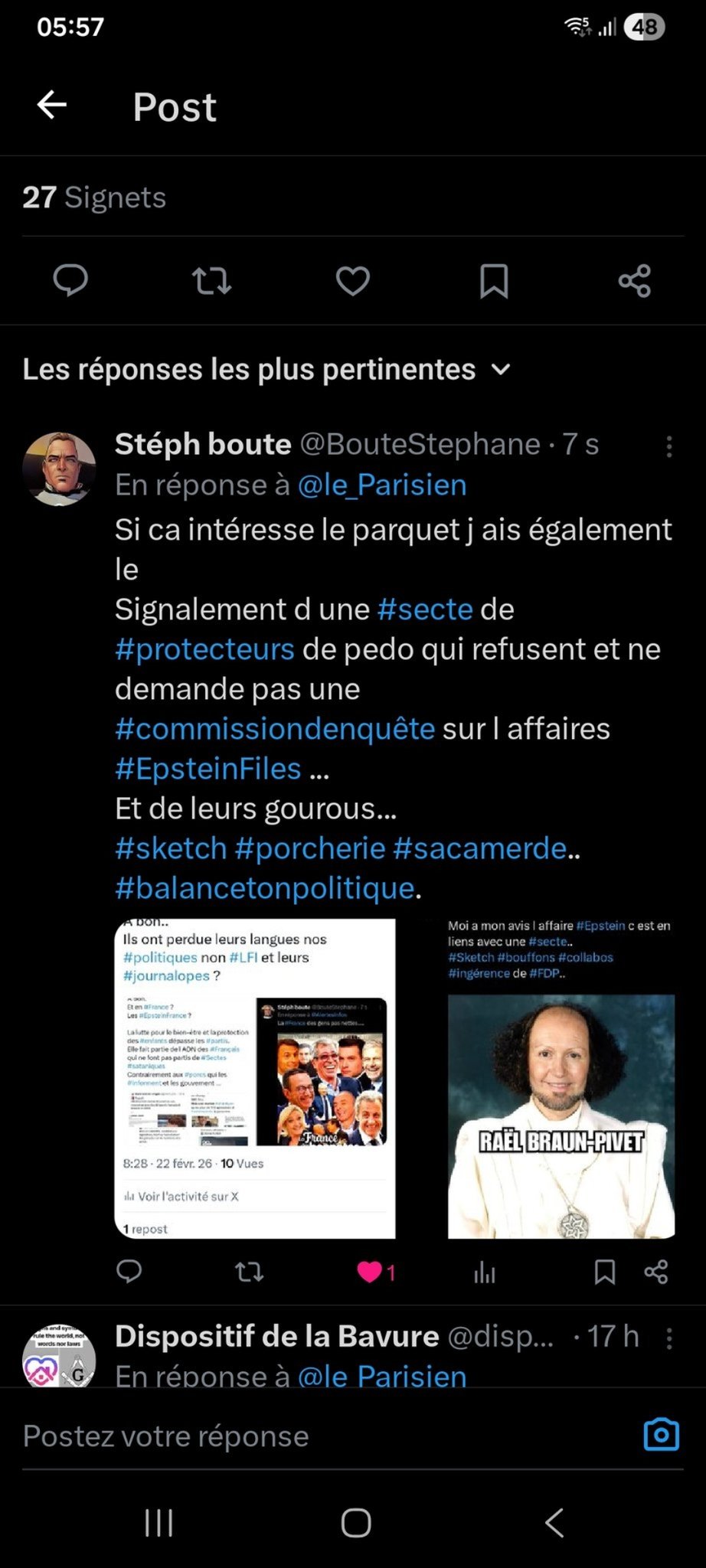
Task: Open the #secte hashtag
Action: [x=425, y=609]
